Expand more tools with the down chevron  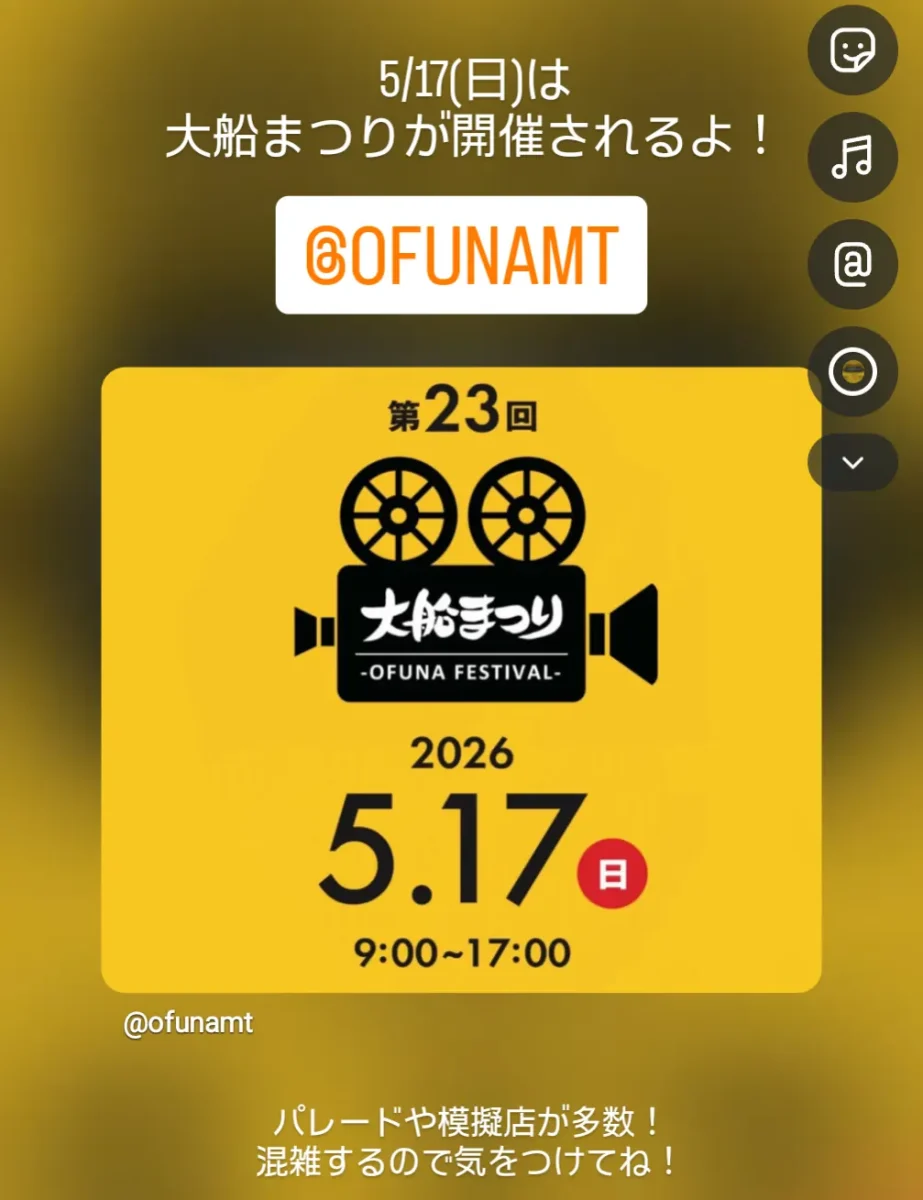tap(853, 462)
